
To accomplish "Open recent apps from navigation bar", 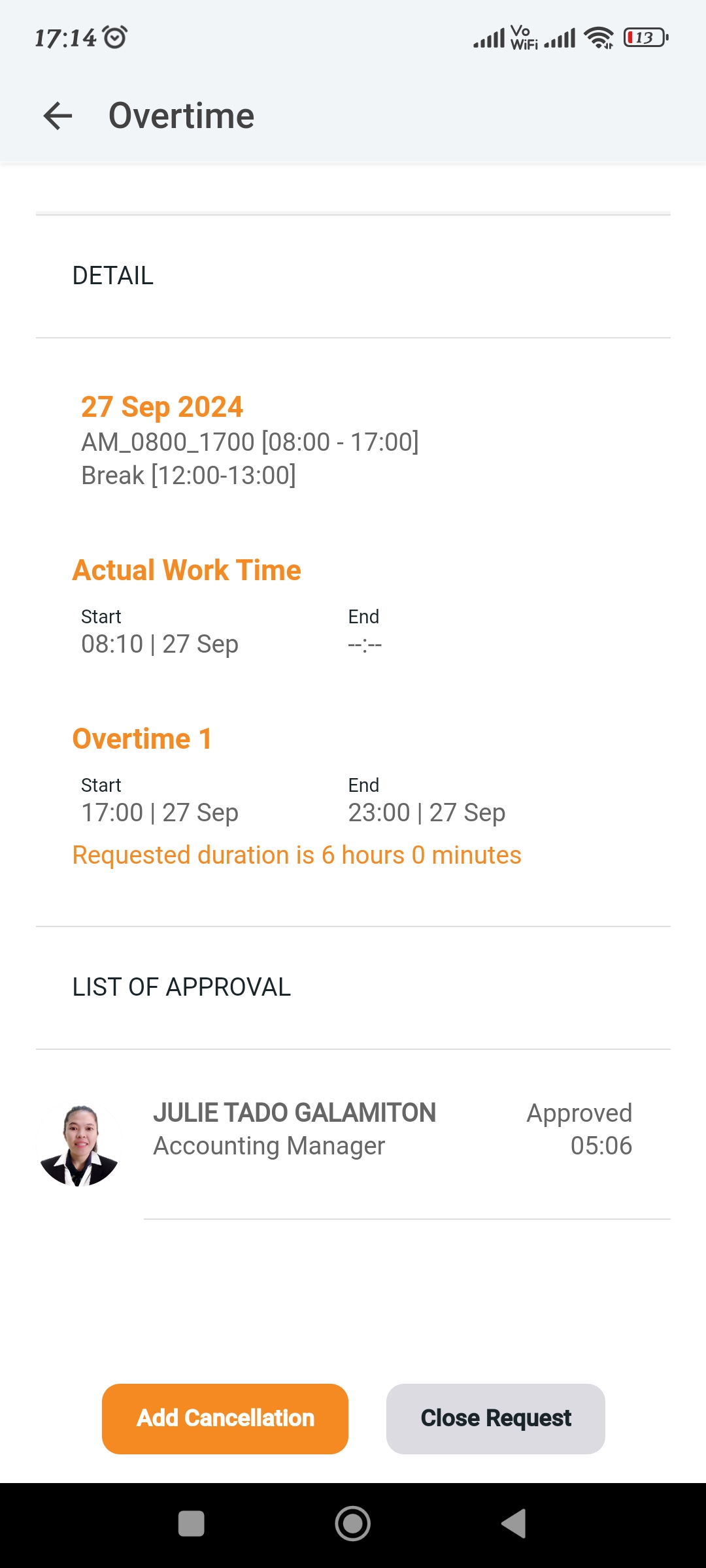I will click(192, 1524).
